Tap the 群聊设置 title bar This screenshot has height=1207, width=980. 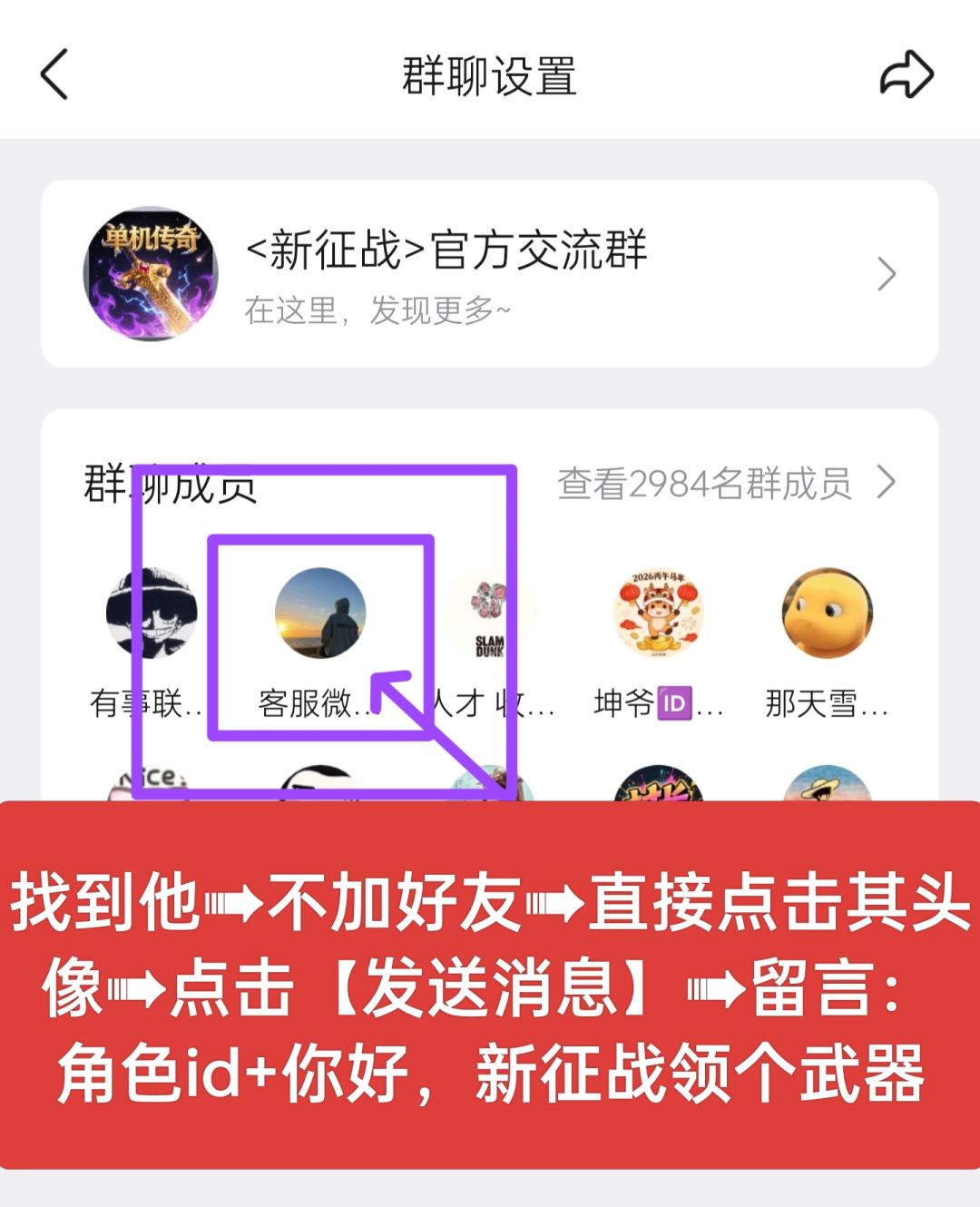(x=490, y=75)
